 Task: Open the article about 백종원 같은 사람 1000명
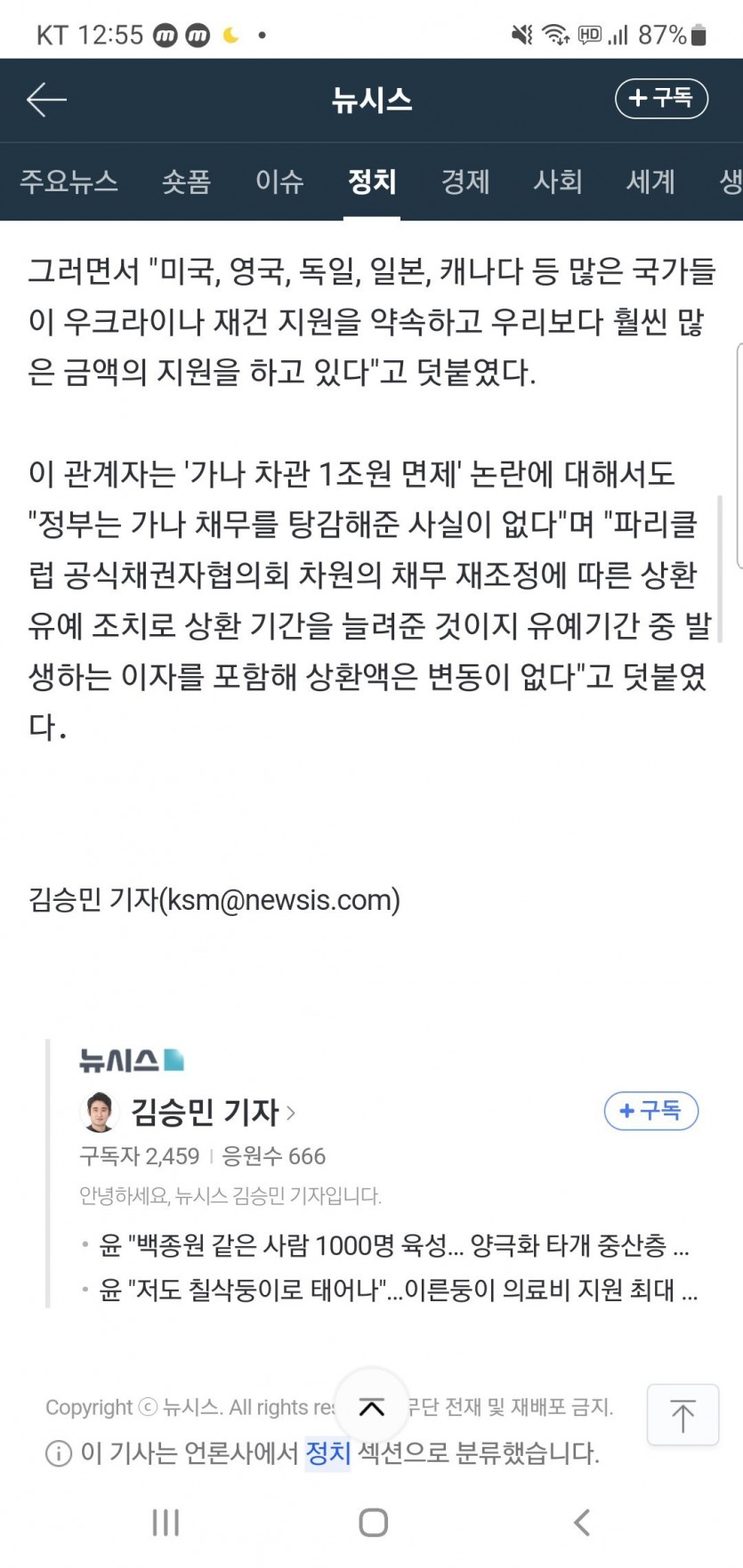pyautogui.click(x=393, y=1245)
